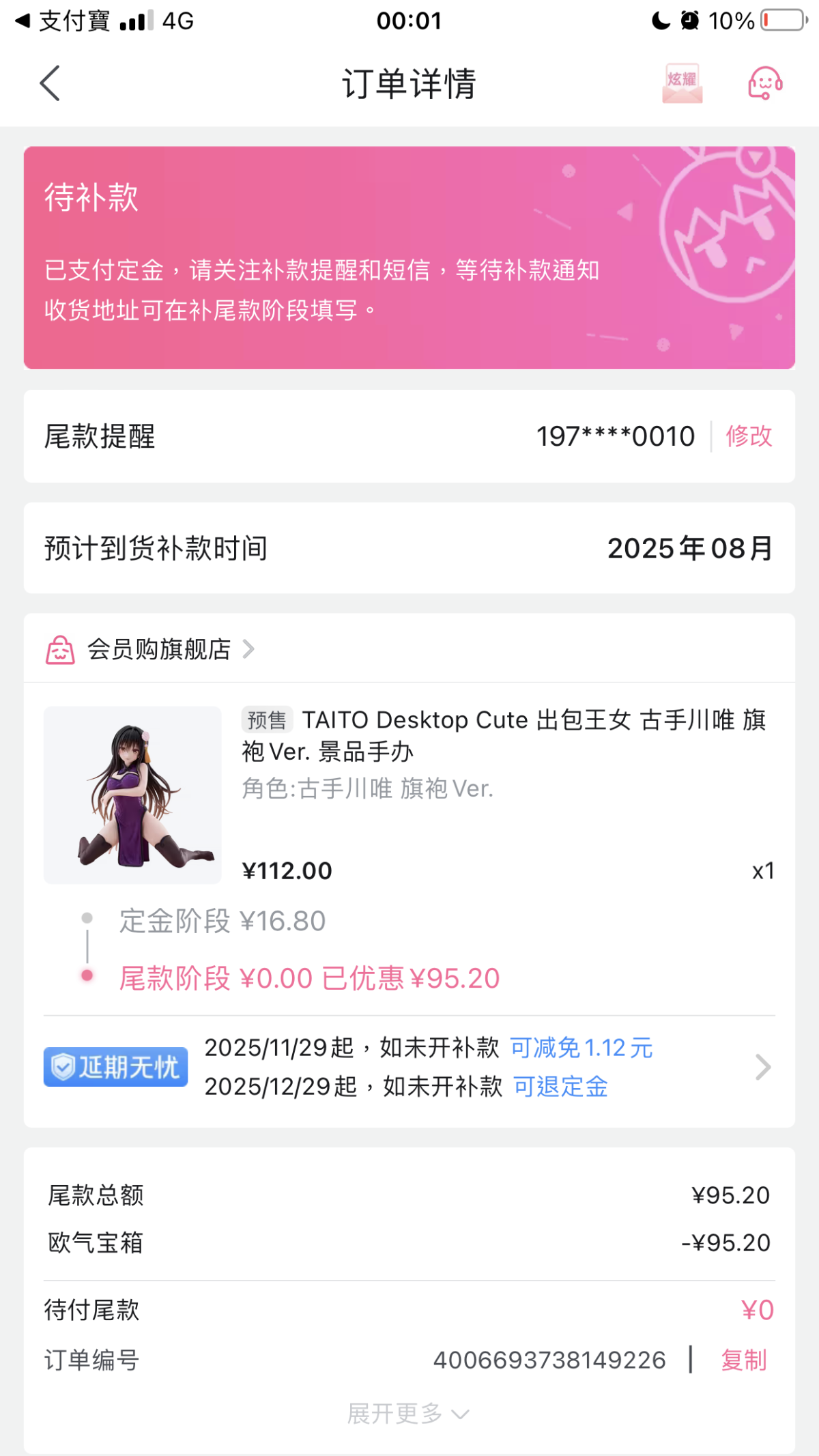Open the 炫耀 envelope icon
The height and width of the screenshot is (1456, 819).
coord(682,84)
